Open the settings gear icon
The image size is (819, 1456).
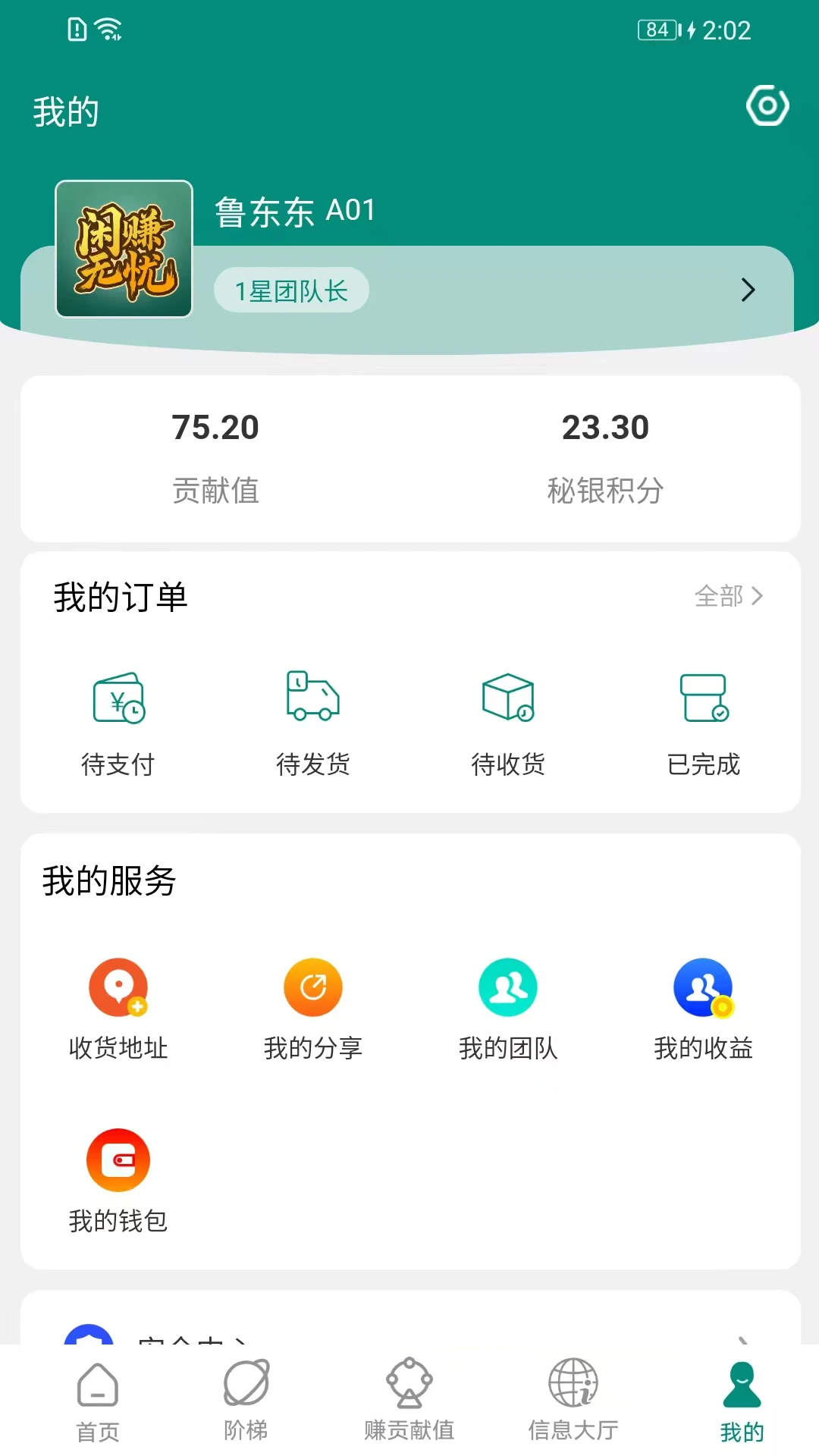pos(767,105)
